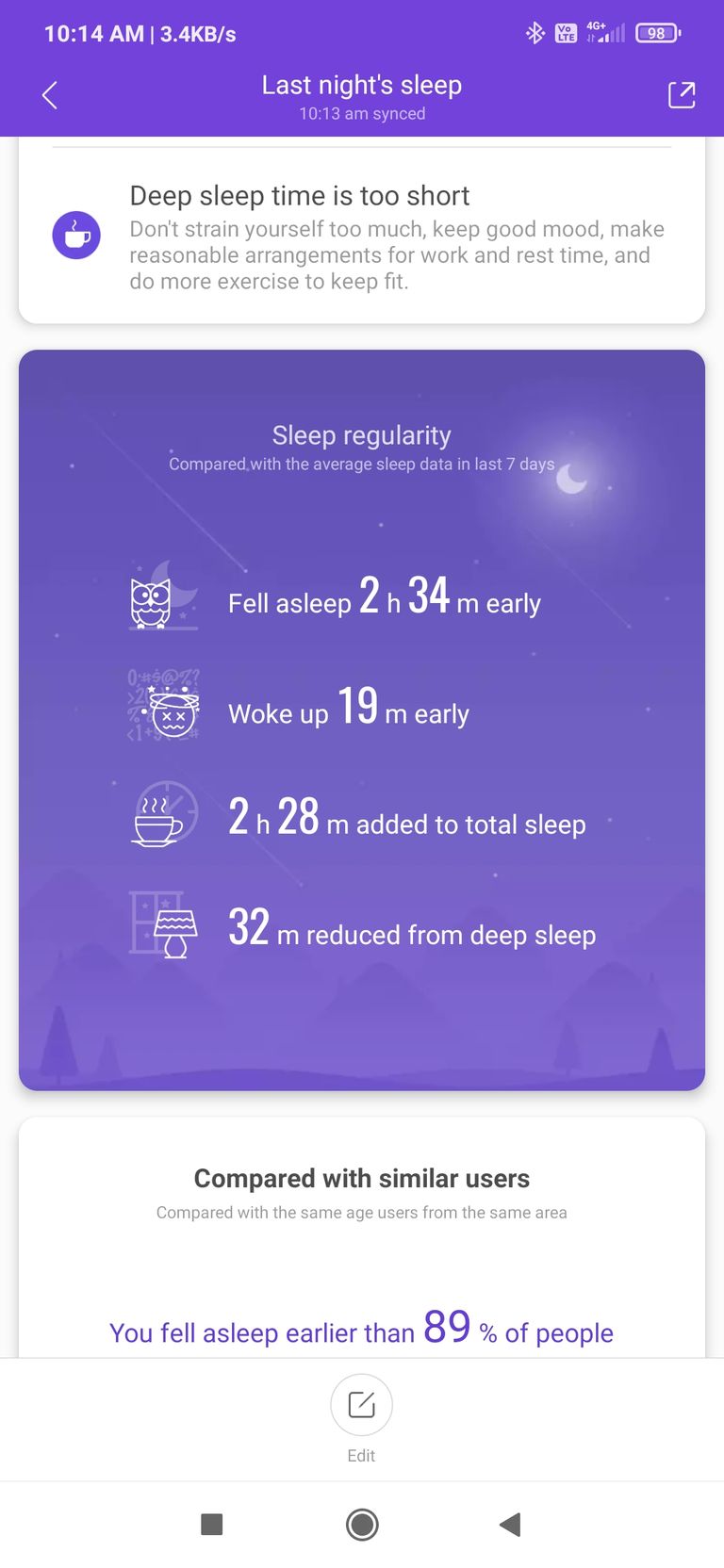Tap the system home button
The height and width of the screenshot is (1568, 724).
[x=362, y=1524]
